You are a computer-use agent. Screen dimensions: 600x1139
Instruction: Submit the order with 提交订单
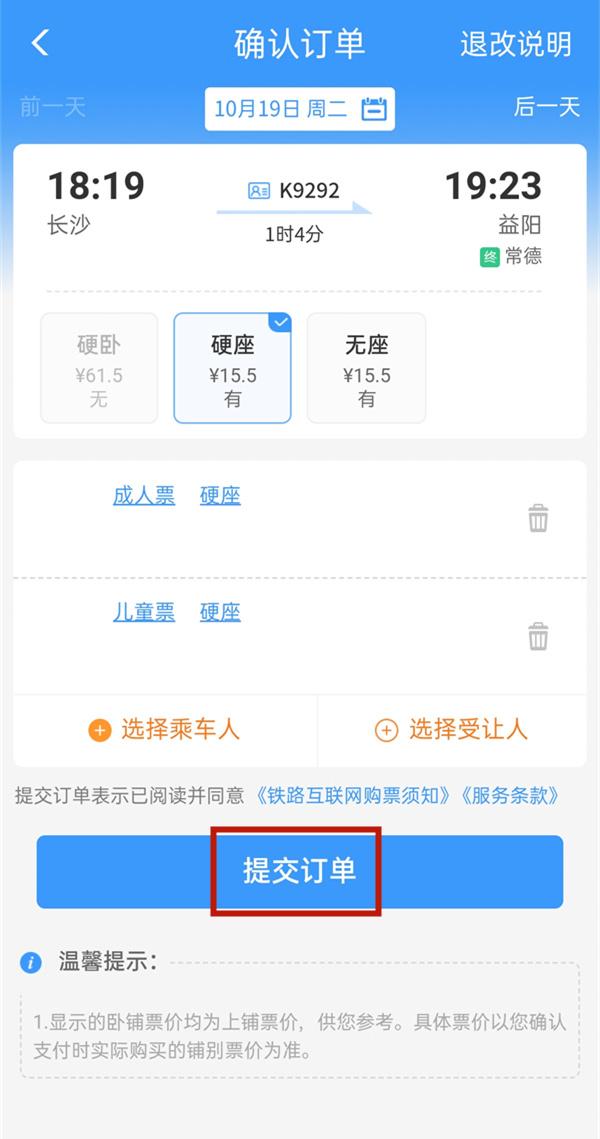(299, 871)
